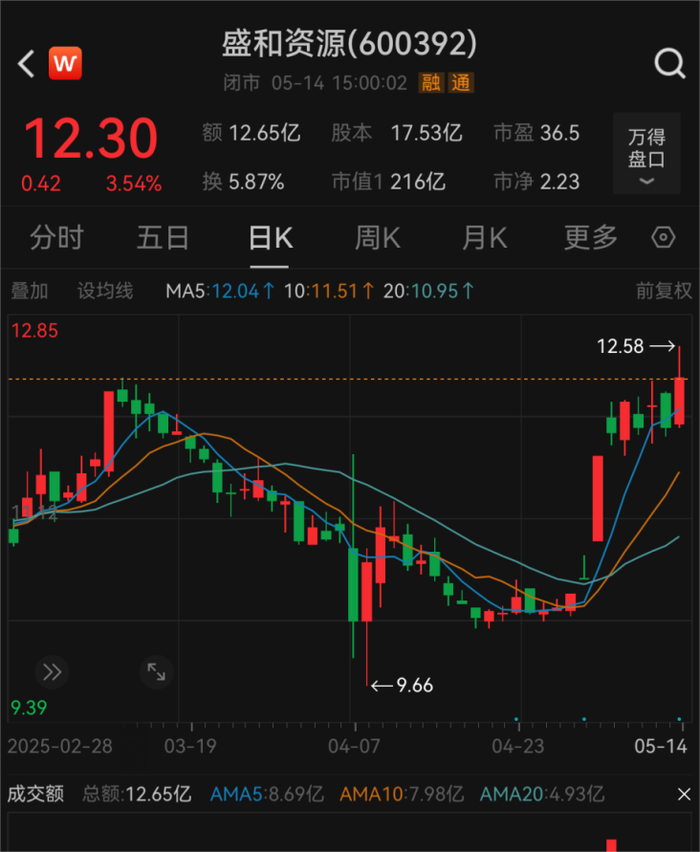Expand the chart to full screen
The height and width of the screenshot is (852, 700).
(x=156, y=672)
